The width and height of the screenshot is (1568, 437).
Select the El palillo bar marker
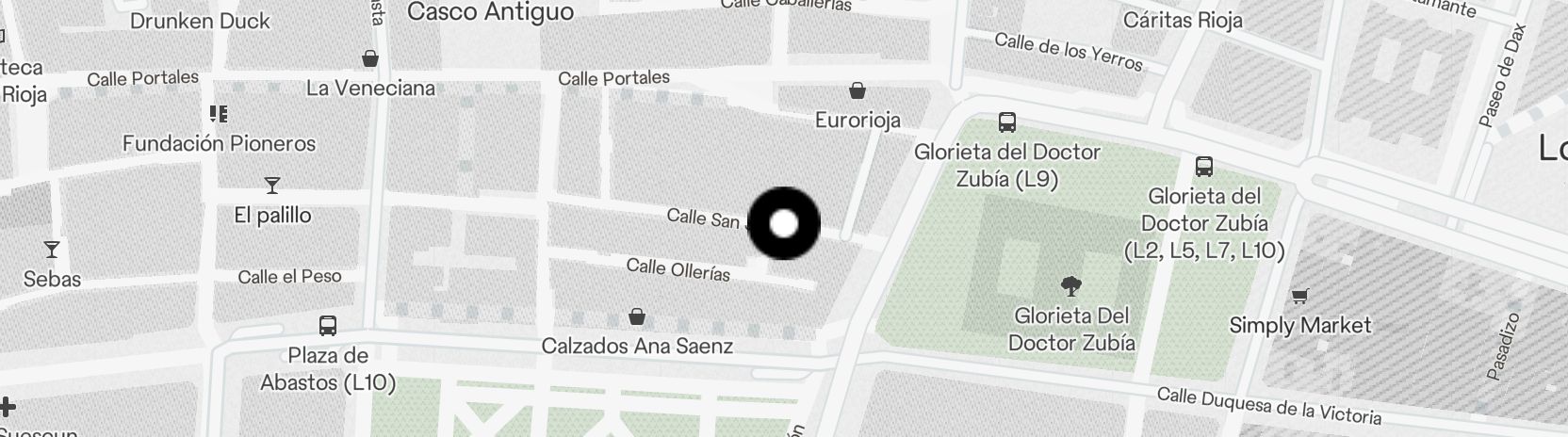pyautogui.click(x=272, y=186)
